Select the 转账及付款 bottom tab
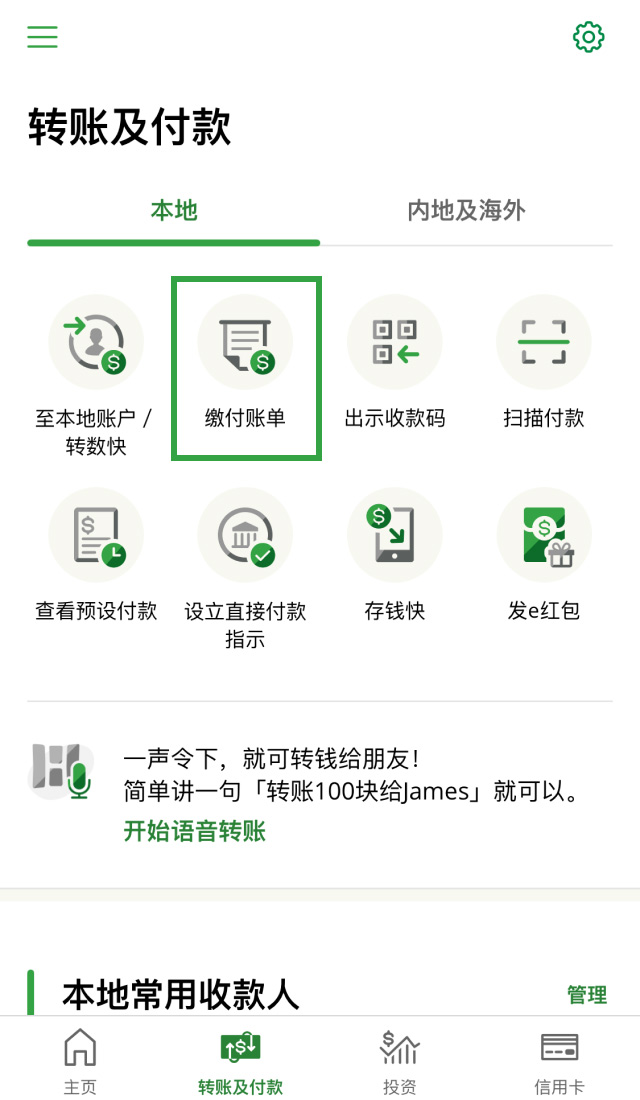Viewport: 640px width, 1100px height. (x=240, y=1062)
